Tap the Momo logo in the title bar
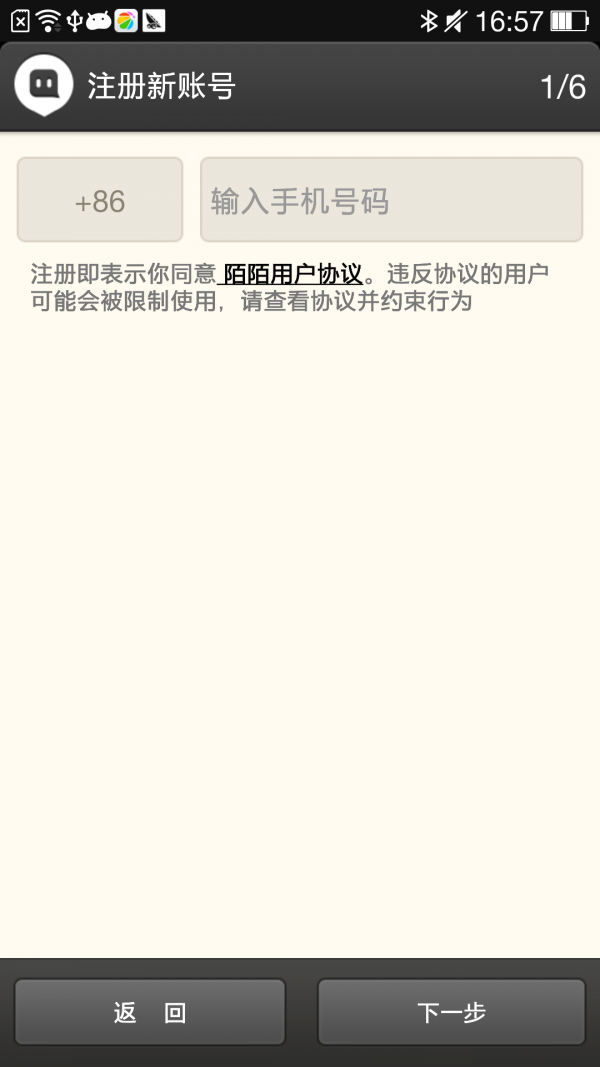600x1067 pixels. tap(44, 85)
